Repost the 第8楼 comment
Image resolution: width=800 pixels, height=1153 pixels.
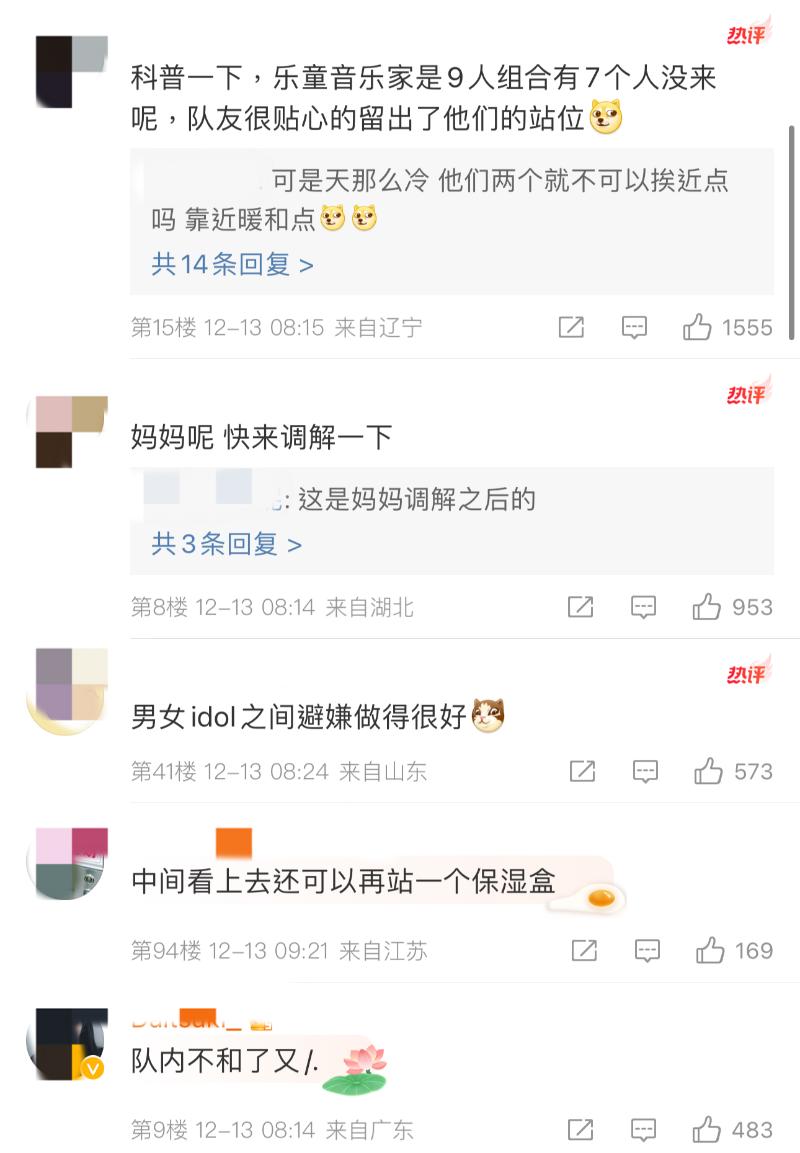click(580, 607)
